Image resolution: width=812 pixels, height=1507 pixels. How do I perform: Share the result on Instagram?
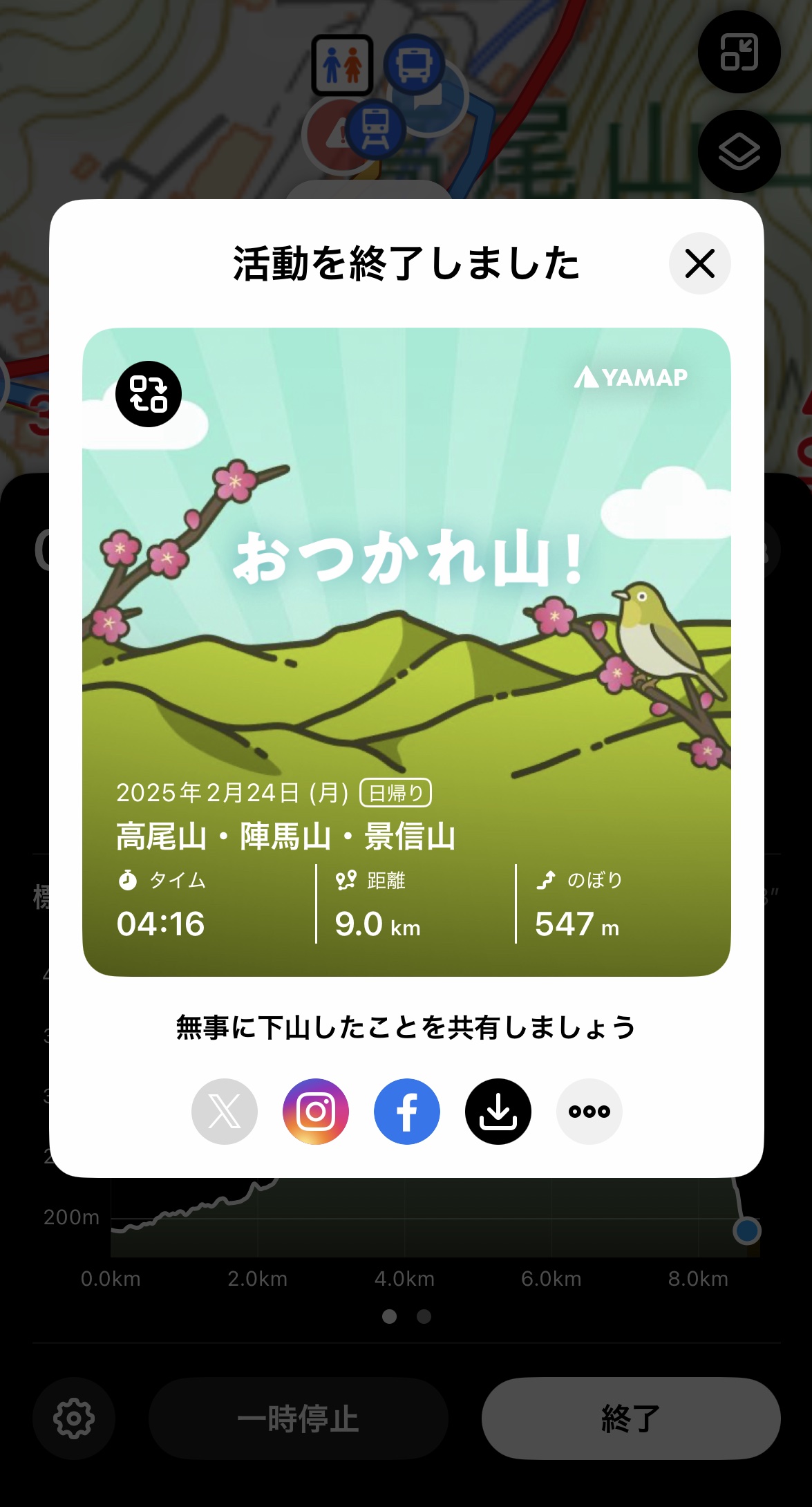[x=316, y=1112]
